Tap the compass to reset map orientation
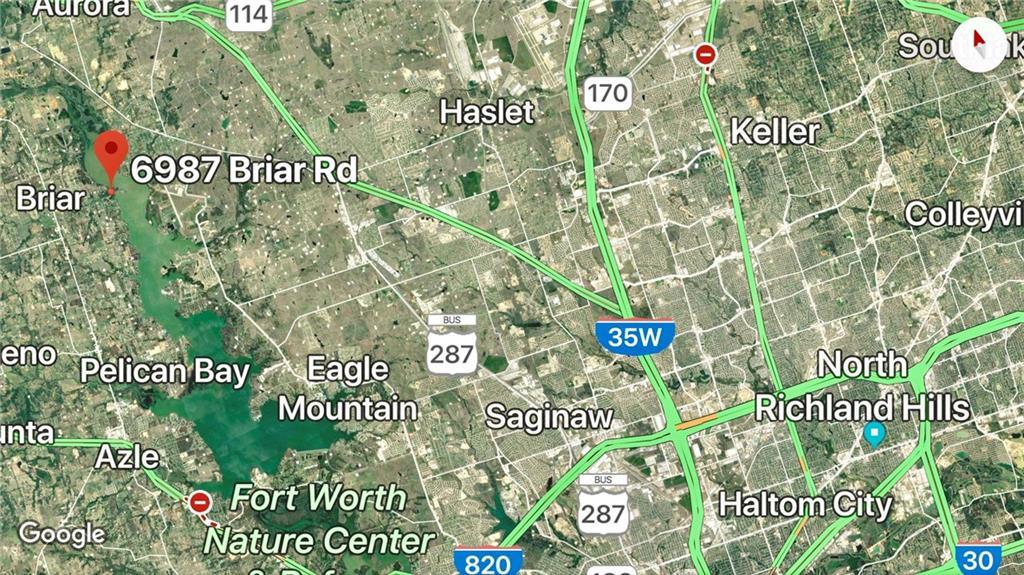Image resolution: width=1024 pixels, height=575 pixels. point(980,45)
